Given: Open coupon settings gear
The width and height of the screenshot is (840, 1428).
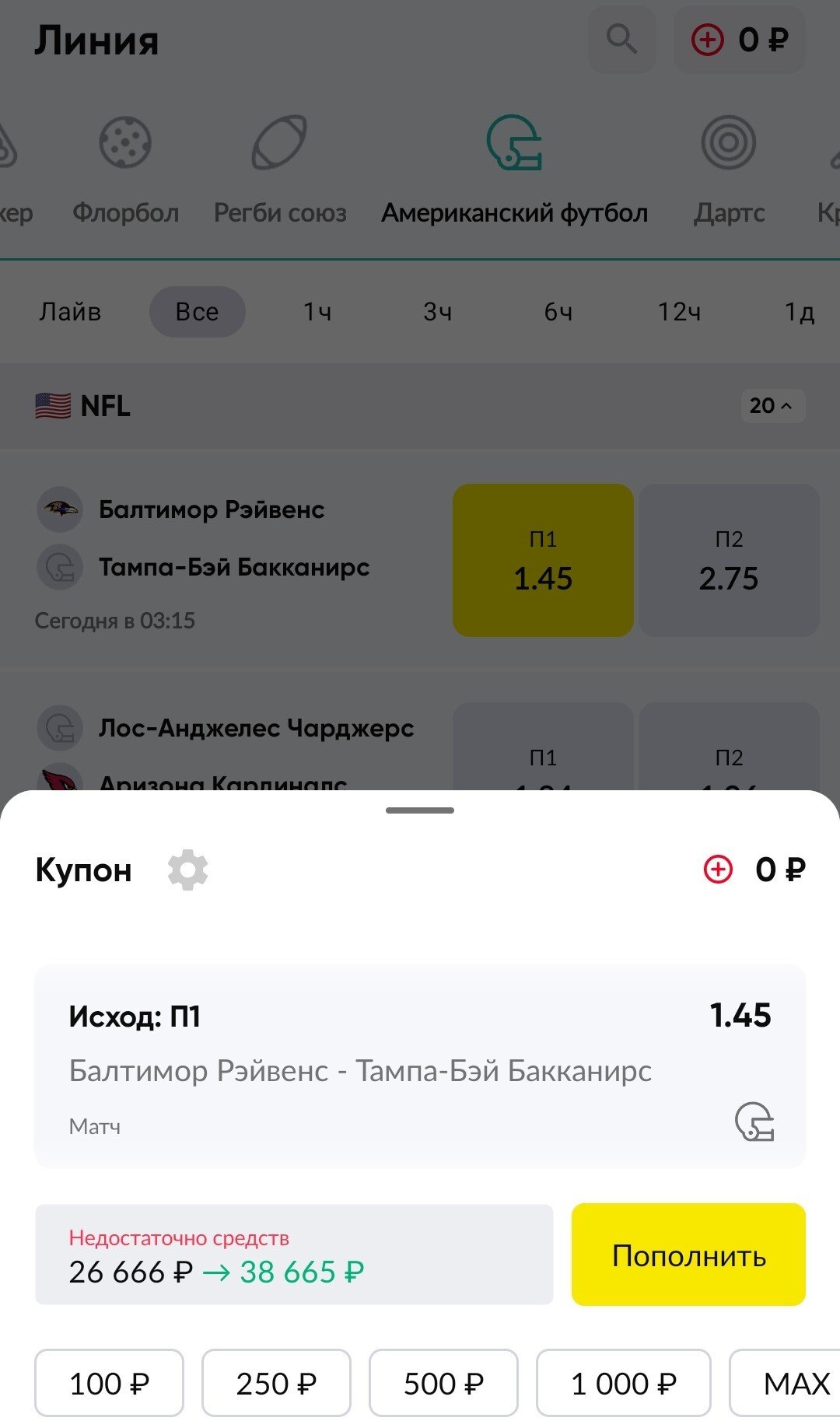Looking at the screenshot, I should pos(187,870).
